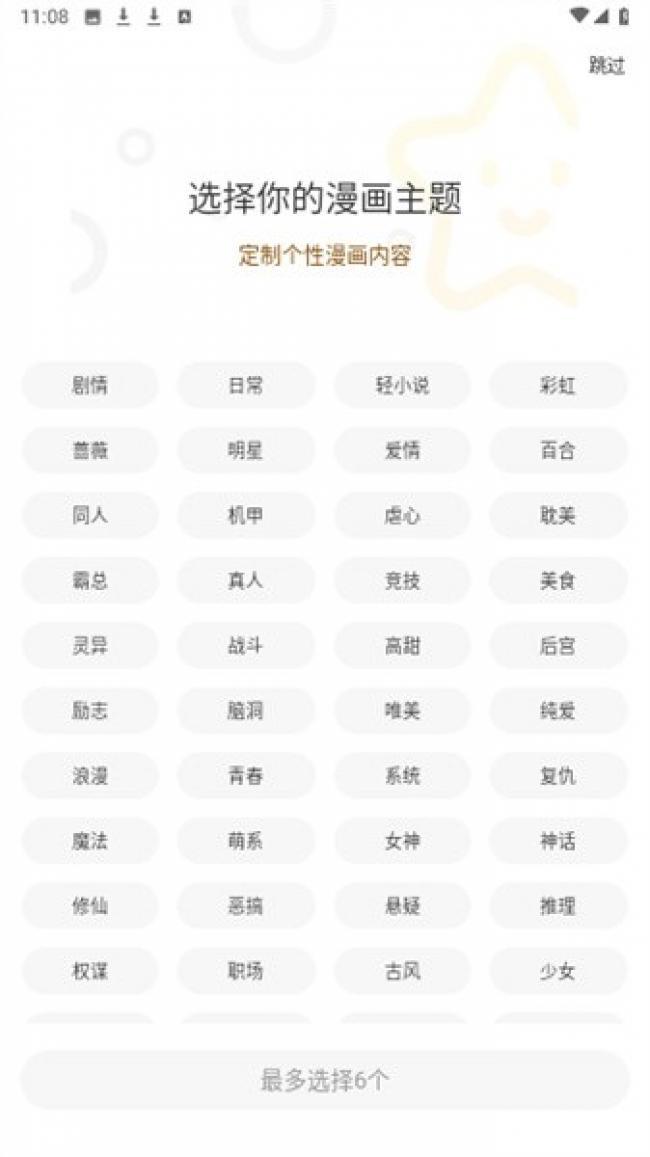Select the 古风 chip

(402, 970)
